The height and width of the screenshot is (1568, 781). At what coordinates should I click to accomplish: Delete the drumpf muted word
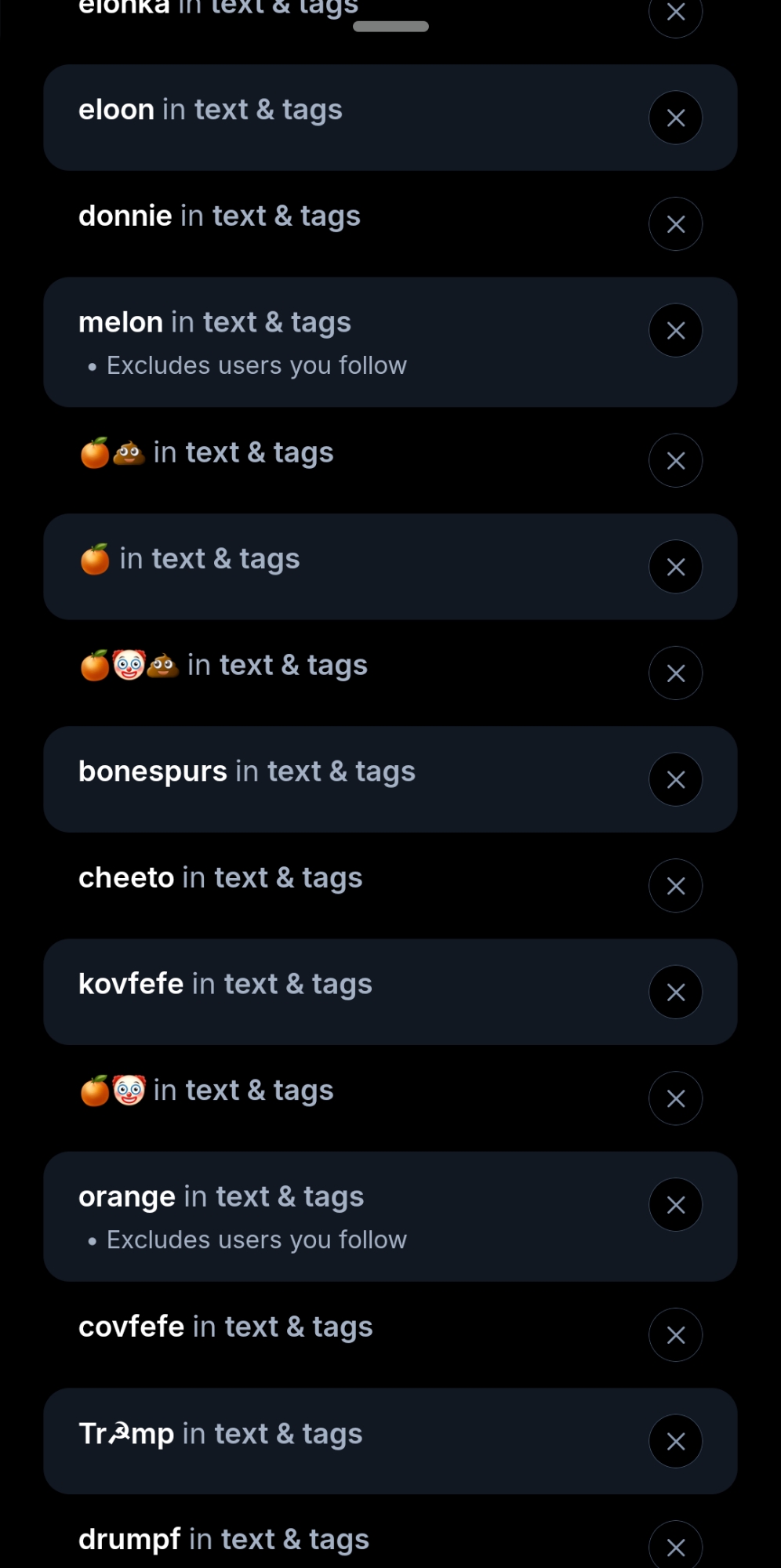[675, 1547]
